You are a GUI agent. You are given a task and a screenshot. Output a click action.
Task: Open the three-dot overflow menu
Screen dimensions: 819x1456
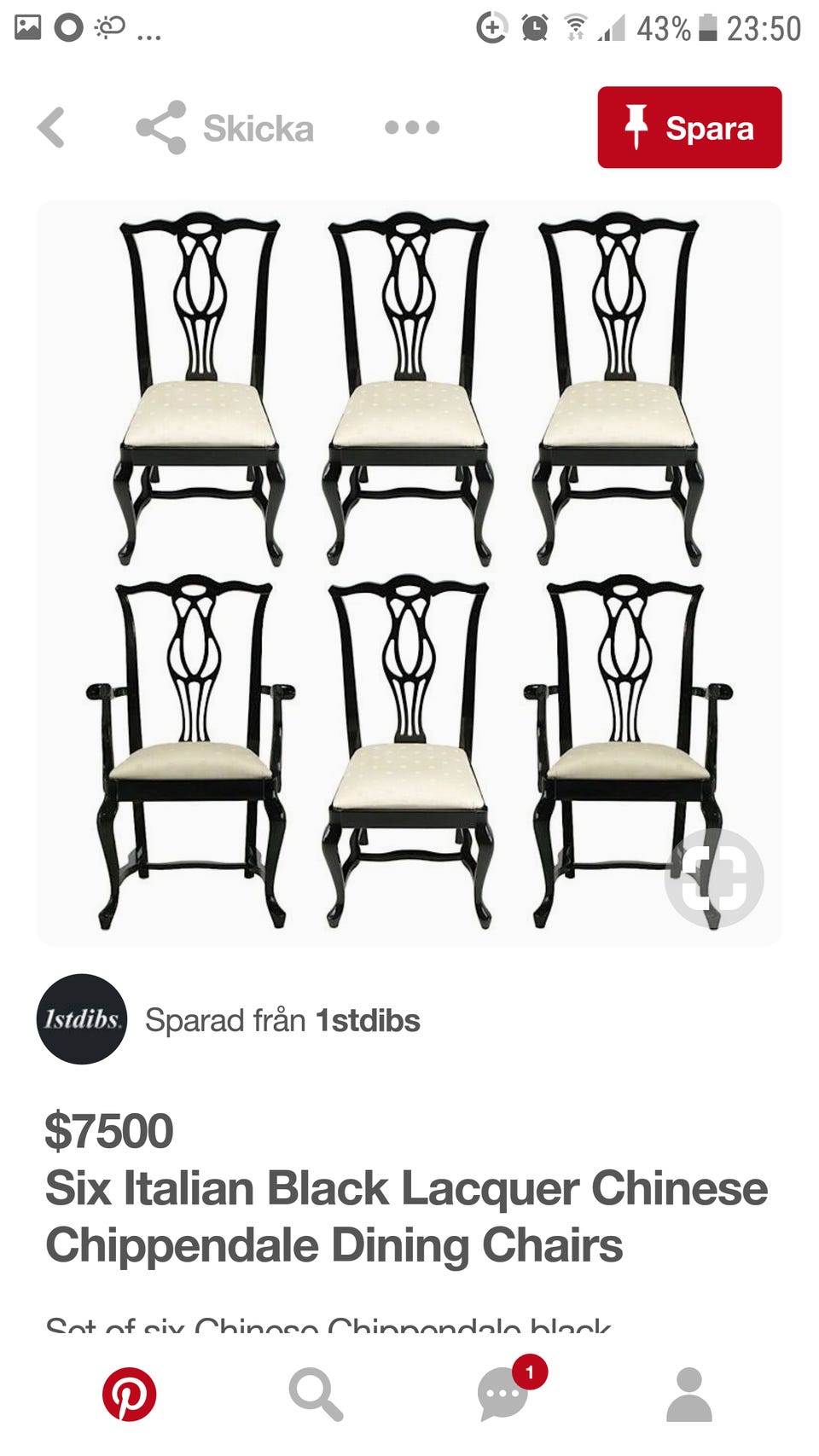(x=412, y=128)
